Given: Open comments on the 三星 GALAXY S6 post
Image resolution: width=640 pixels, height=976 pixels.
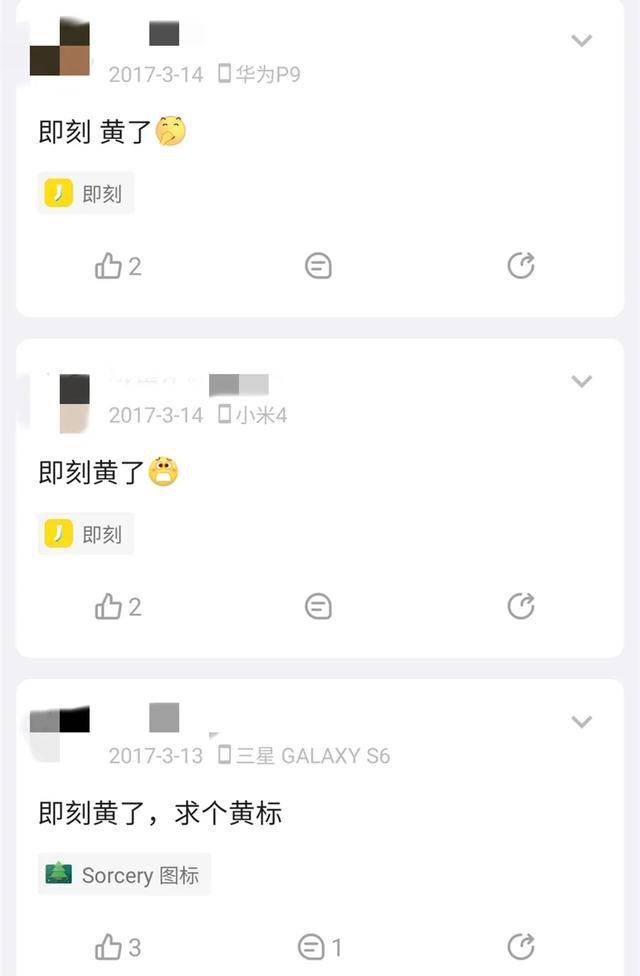Looking at the screenshot, I should [x=318, y=946].
